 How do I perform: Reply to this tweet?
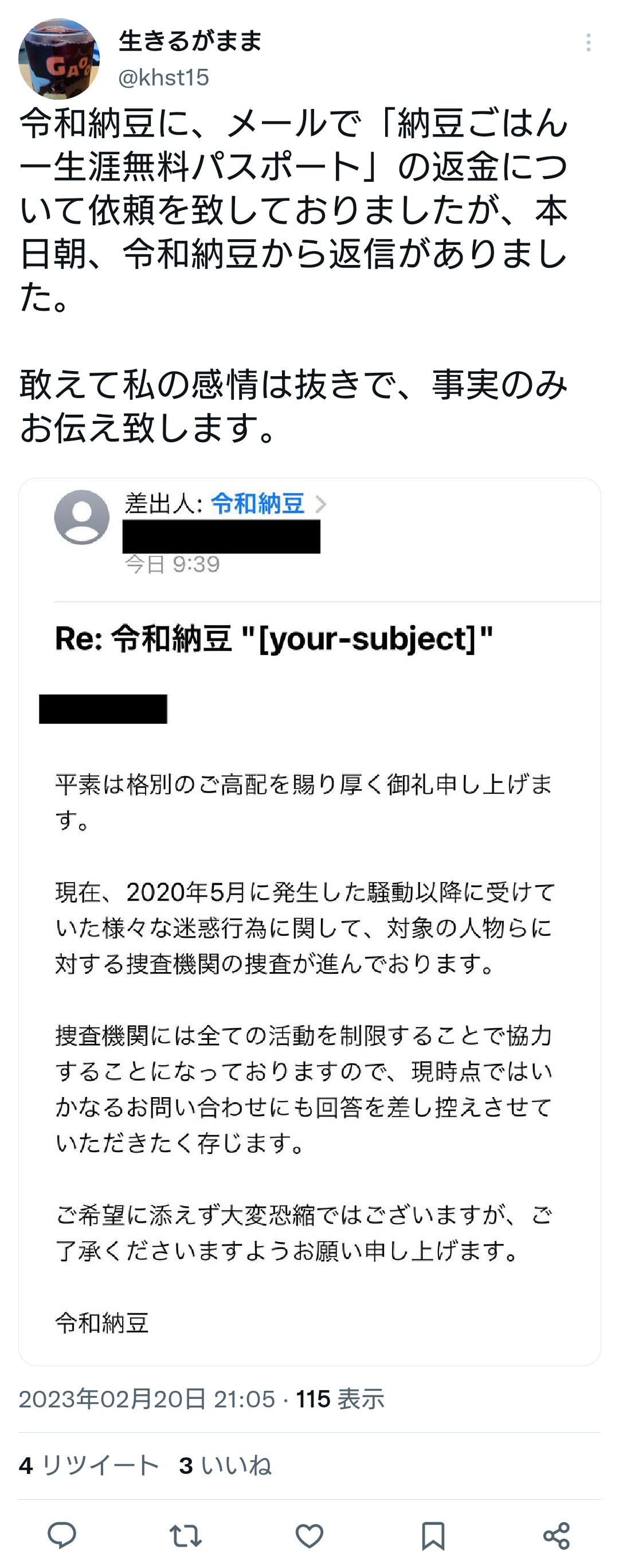tap(62, 1535)
